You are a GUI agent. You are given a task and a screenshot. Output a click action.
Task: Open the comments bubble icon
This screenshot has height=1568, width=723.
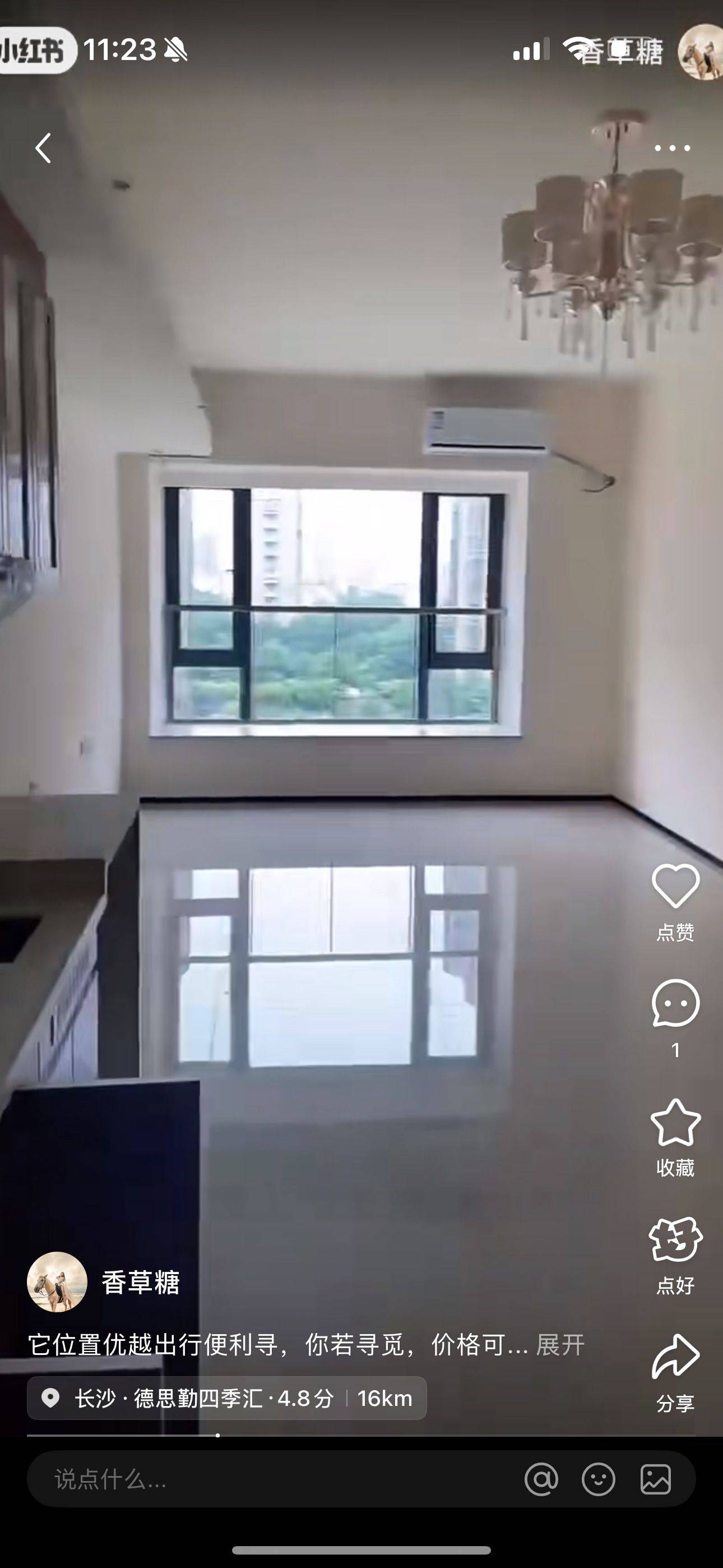675,1003
